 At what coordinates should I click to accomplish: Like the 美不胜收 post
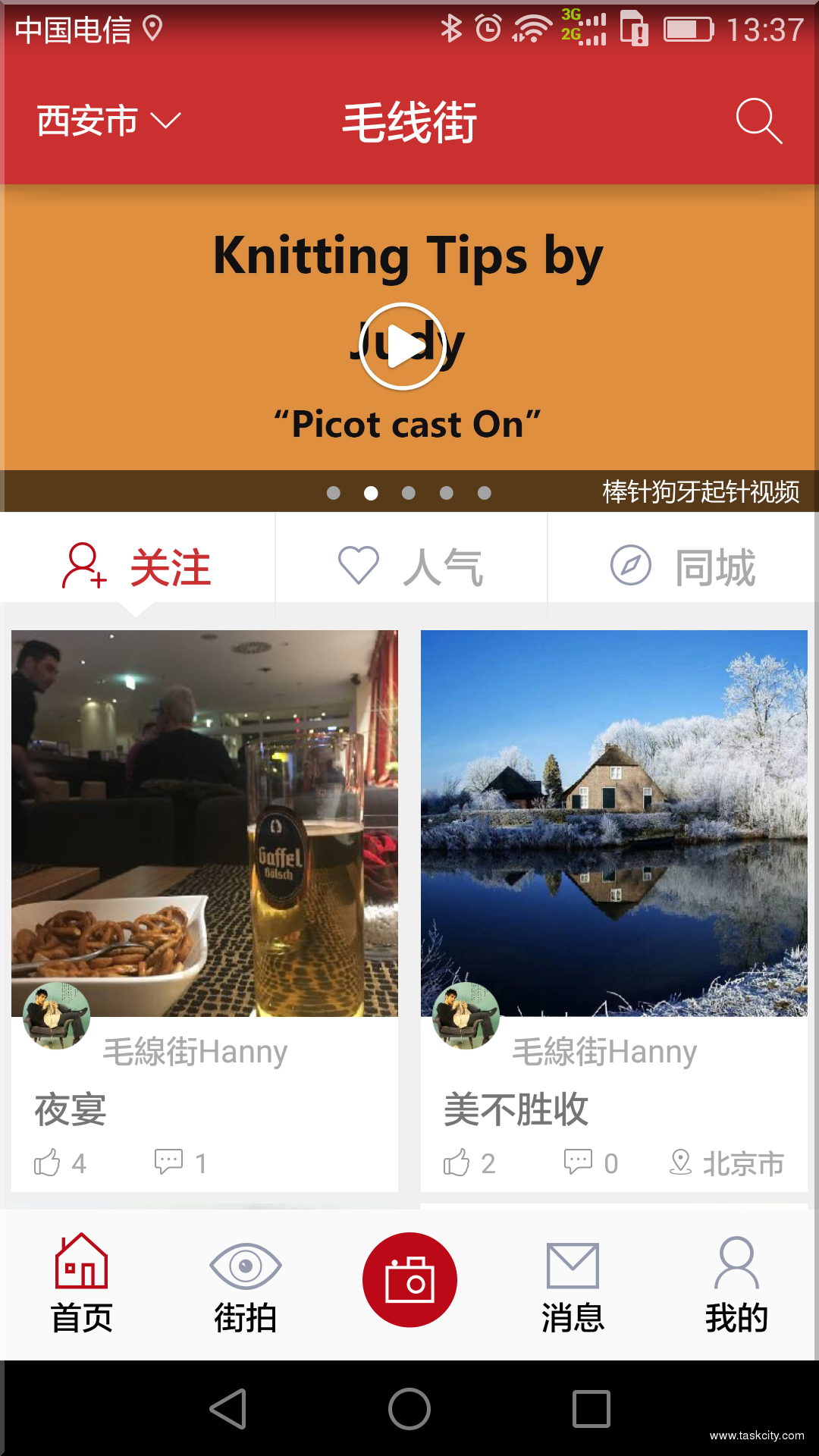click(x=457, y=1162)
